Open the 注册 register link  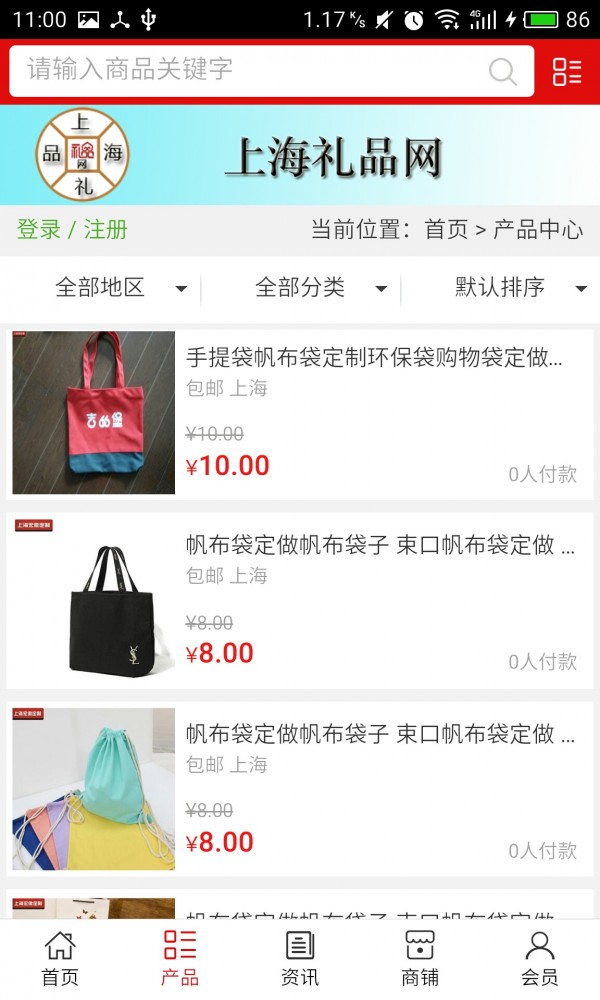(106, 229)
